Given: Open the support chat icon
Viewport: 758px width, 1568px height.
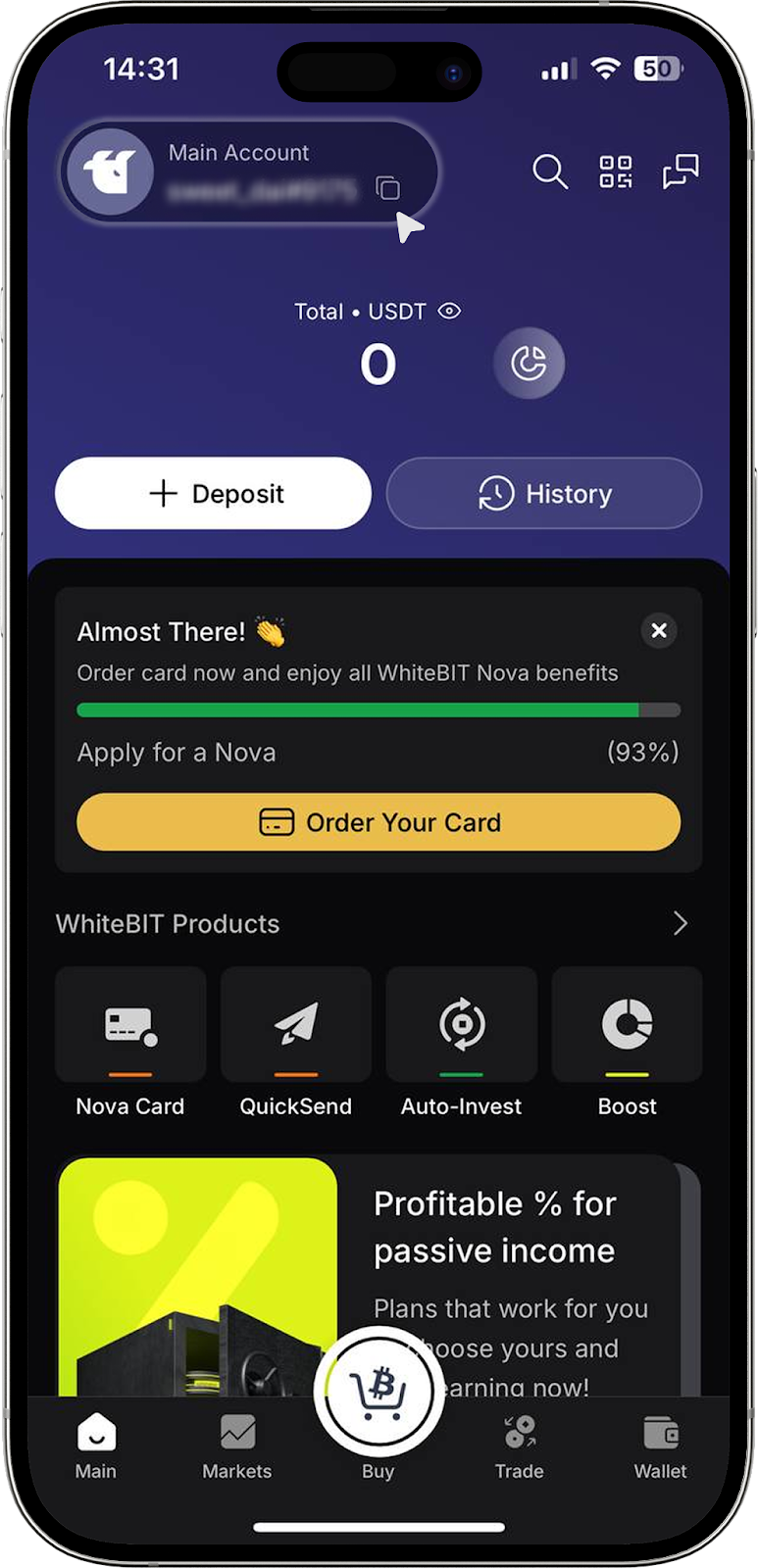Looking at the screenshot, I should pyautogui.click(x=681, y=171).
